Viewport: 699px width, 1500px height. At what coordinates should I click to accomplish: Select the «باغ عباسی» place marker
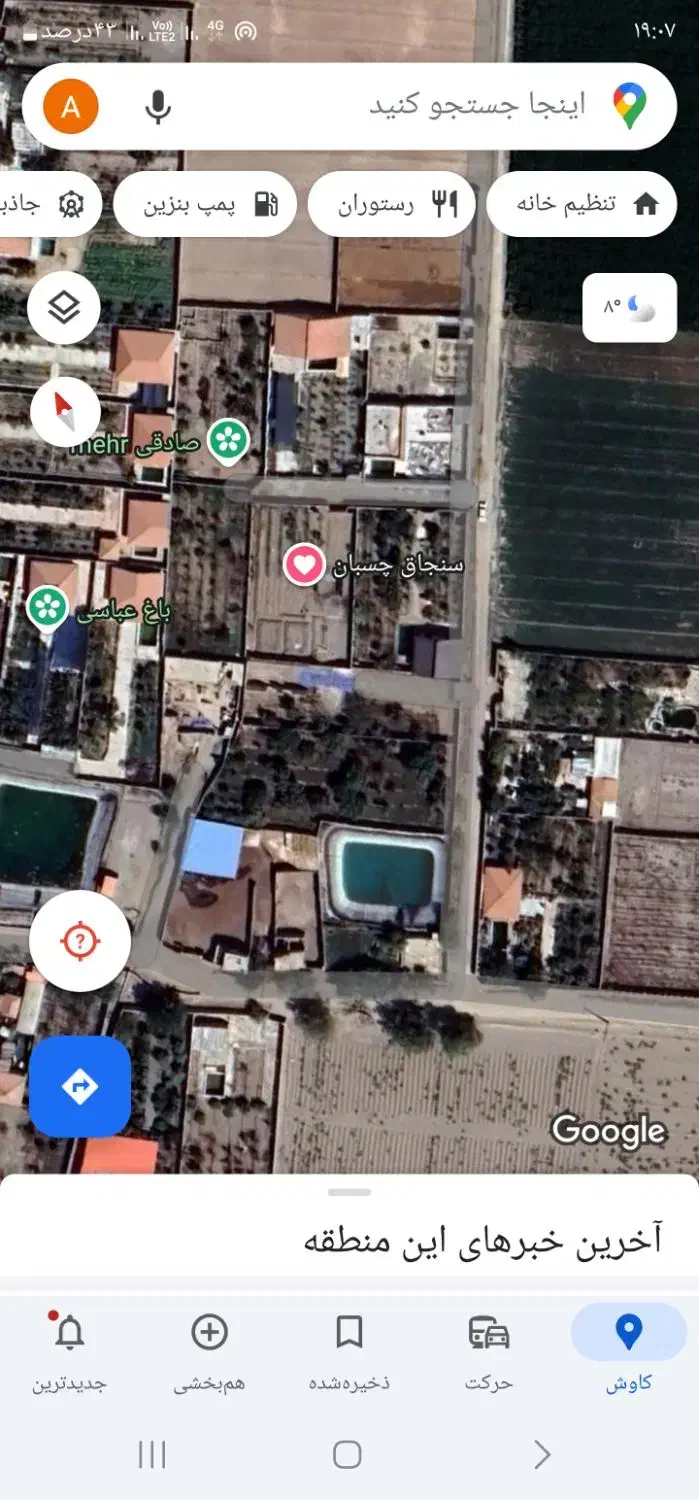[x=46, y=608]
